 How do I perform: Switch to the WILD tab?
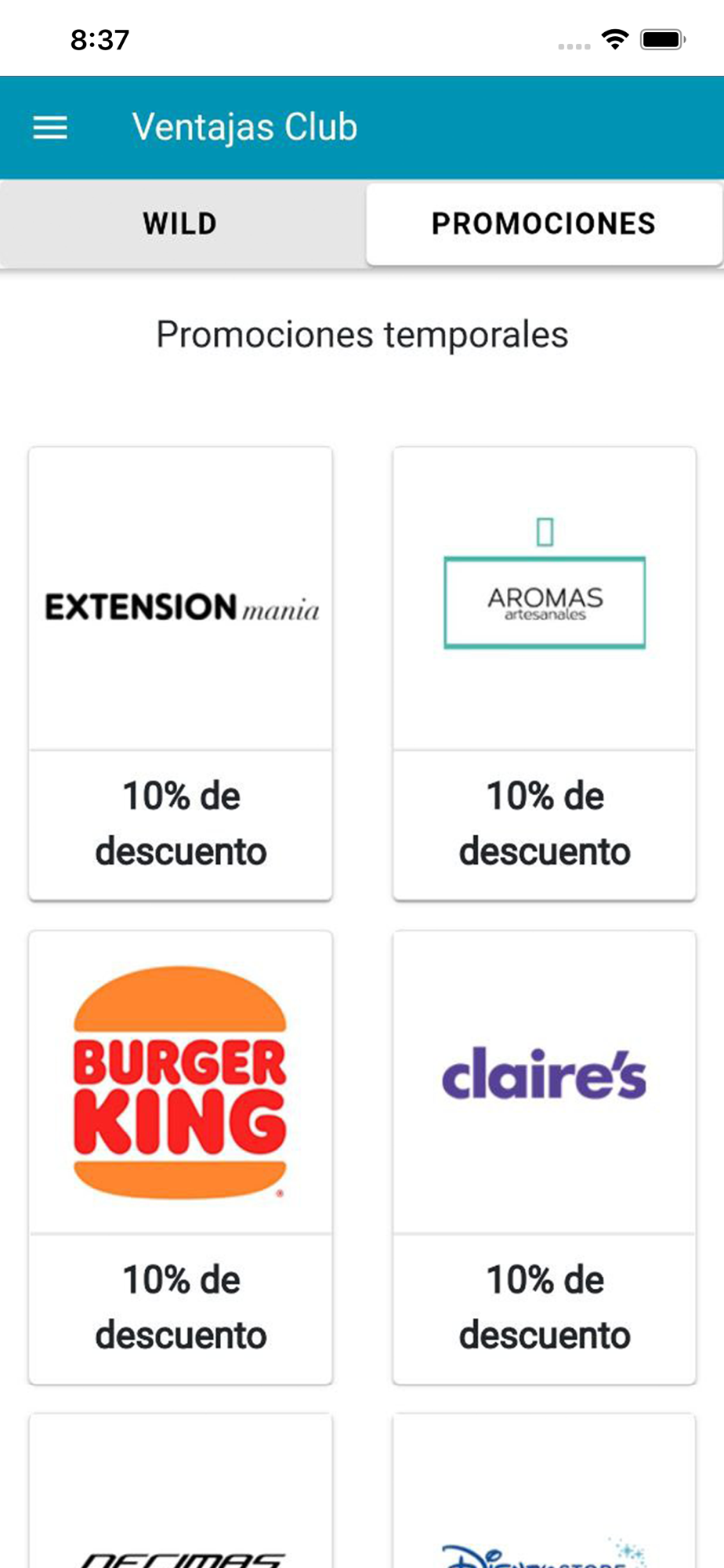(x=181, y=224)
